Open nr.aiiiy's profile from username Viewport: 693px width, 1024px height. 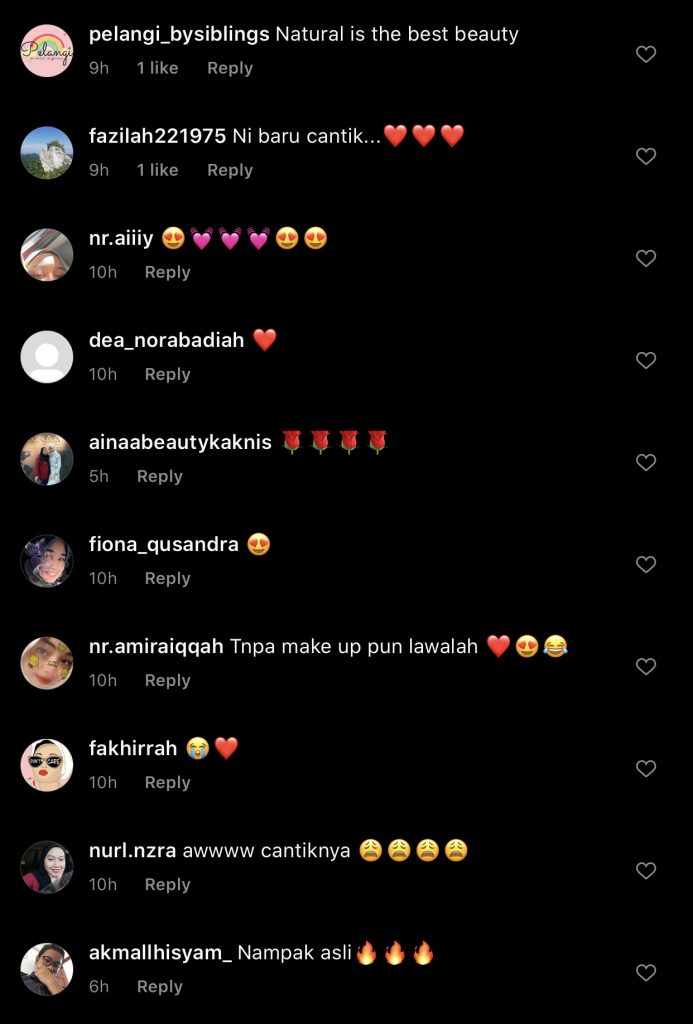click(121, 239)
